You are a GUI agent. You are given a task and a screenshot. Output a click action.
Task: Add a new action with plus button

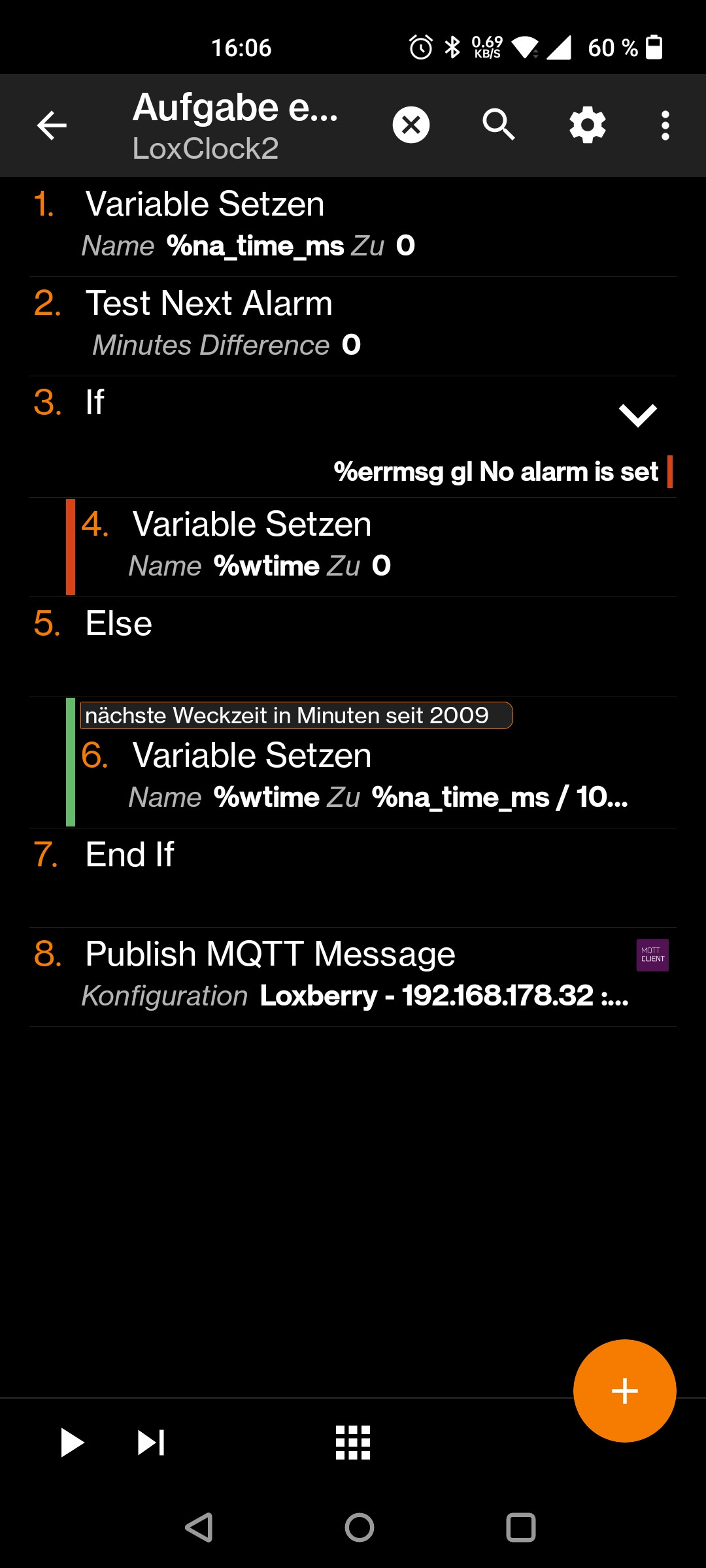pos(624,1390)
